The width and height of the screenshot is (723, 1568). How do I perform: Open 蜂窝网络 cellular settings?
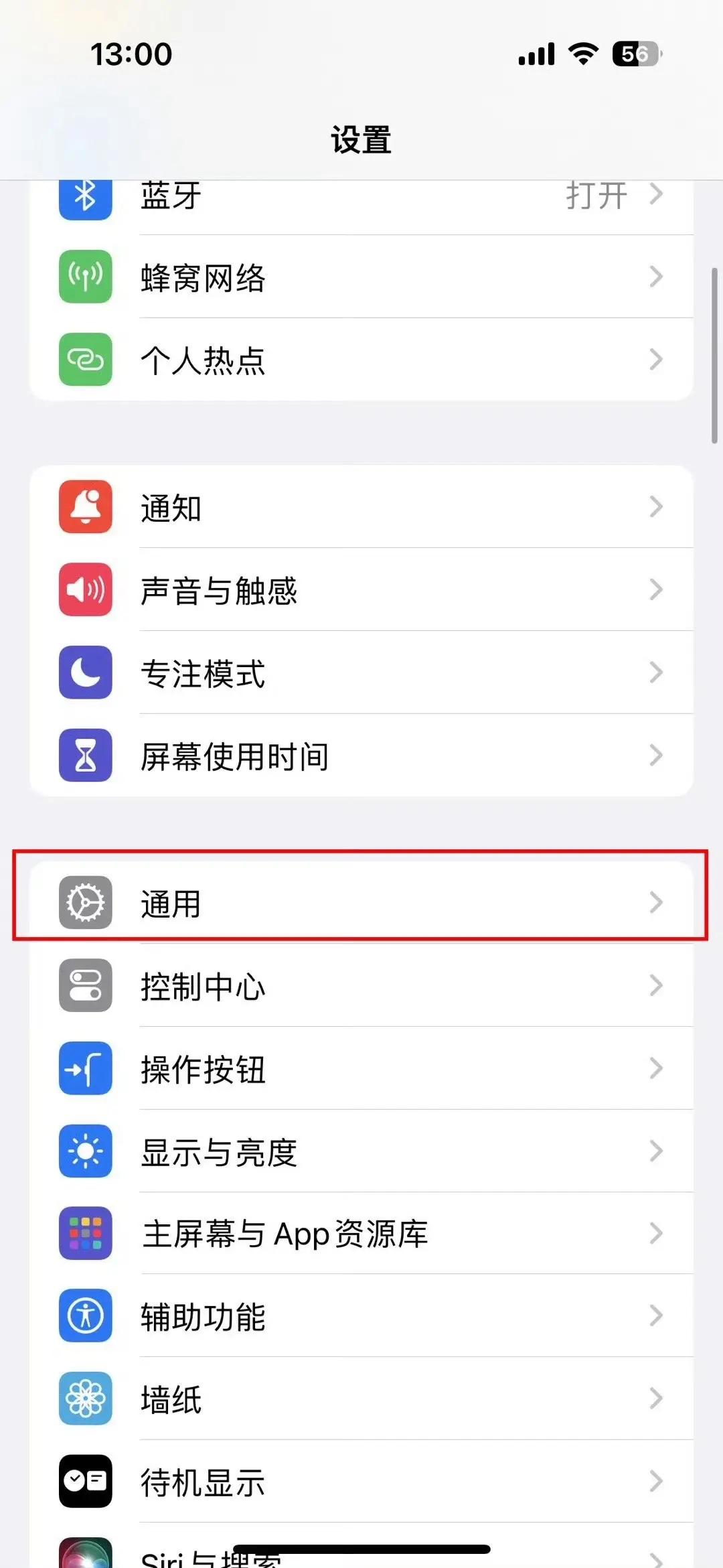click(x=361, y=277)
